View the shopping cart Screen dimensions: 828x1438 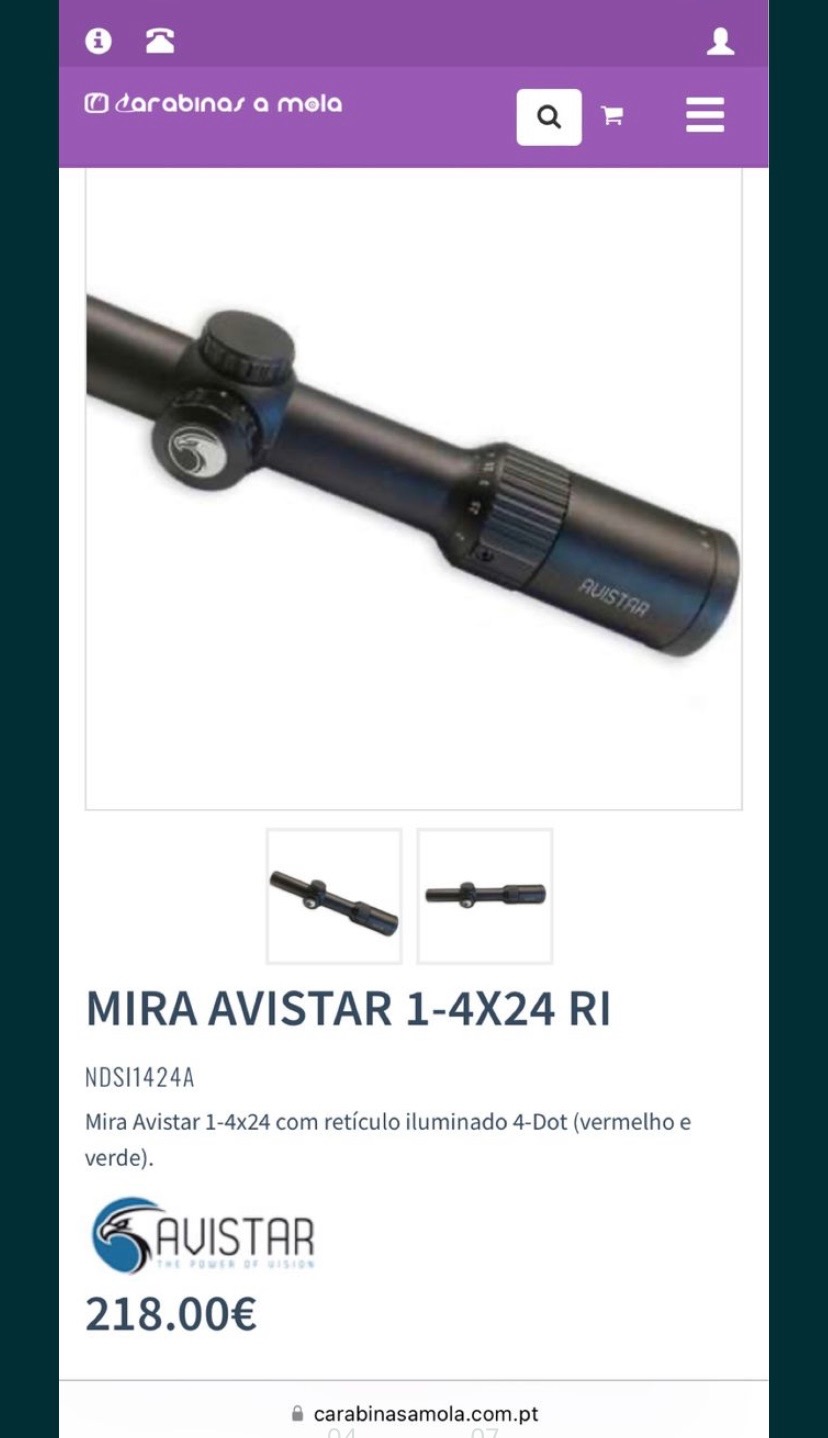(612, 116)
